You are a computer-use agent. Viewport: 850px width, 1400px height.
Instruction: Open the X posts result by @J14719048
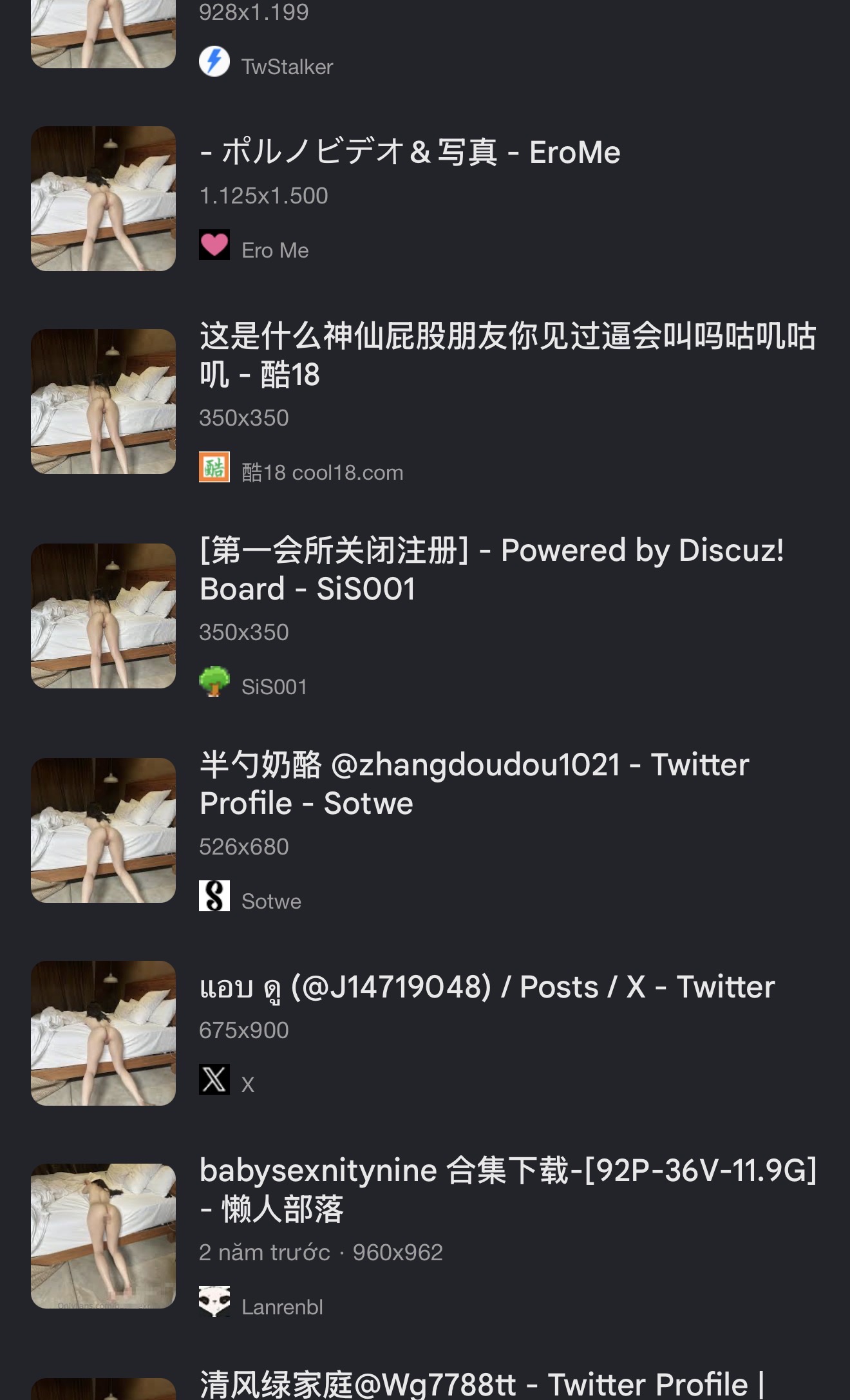pos(487,987)
